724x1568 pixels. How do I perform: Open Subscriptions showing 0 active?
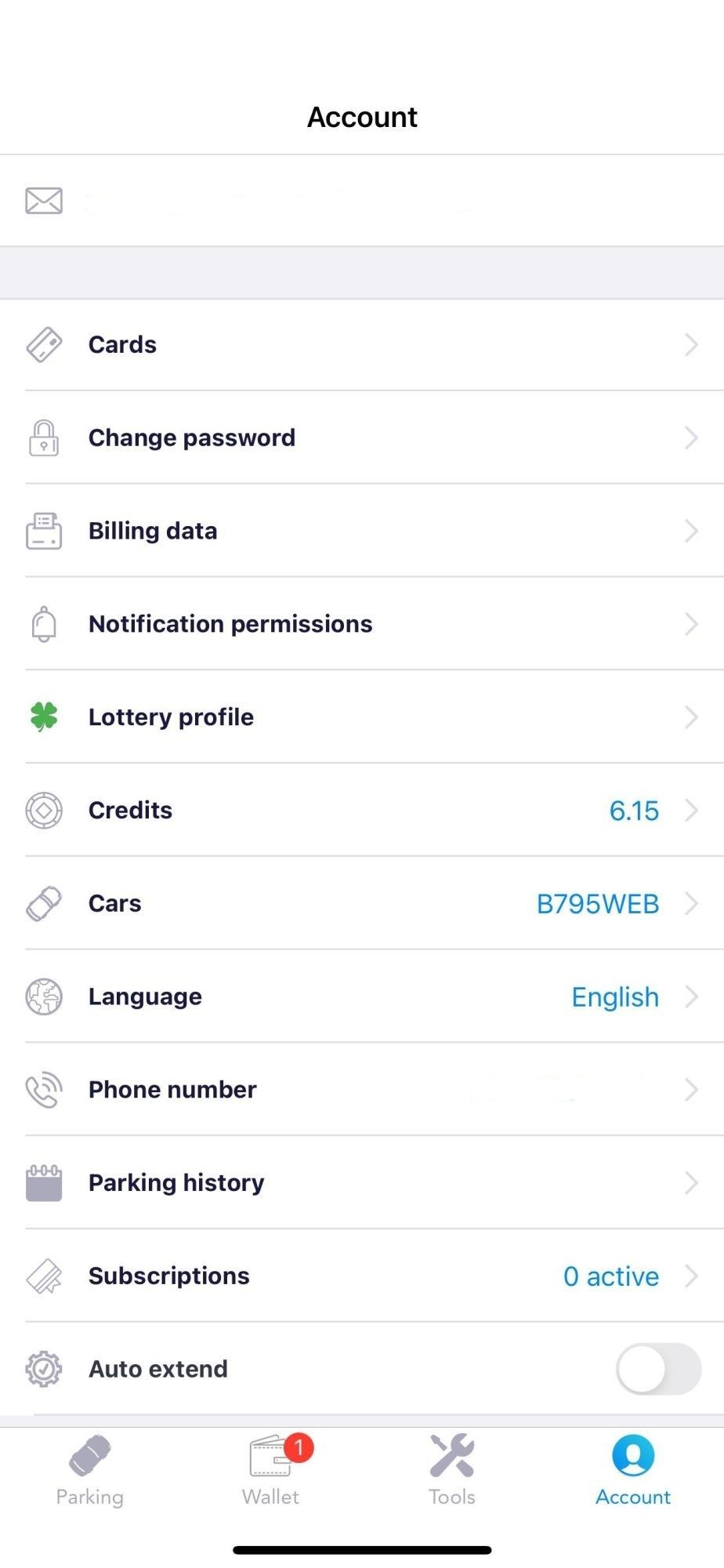tap(361, 1276)
